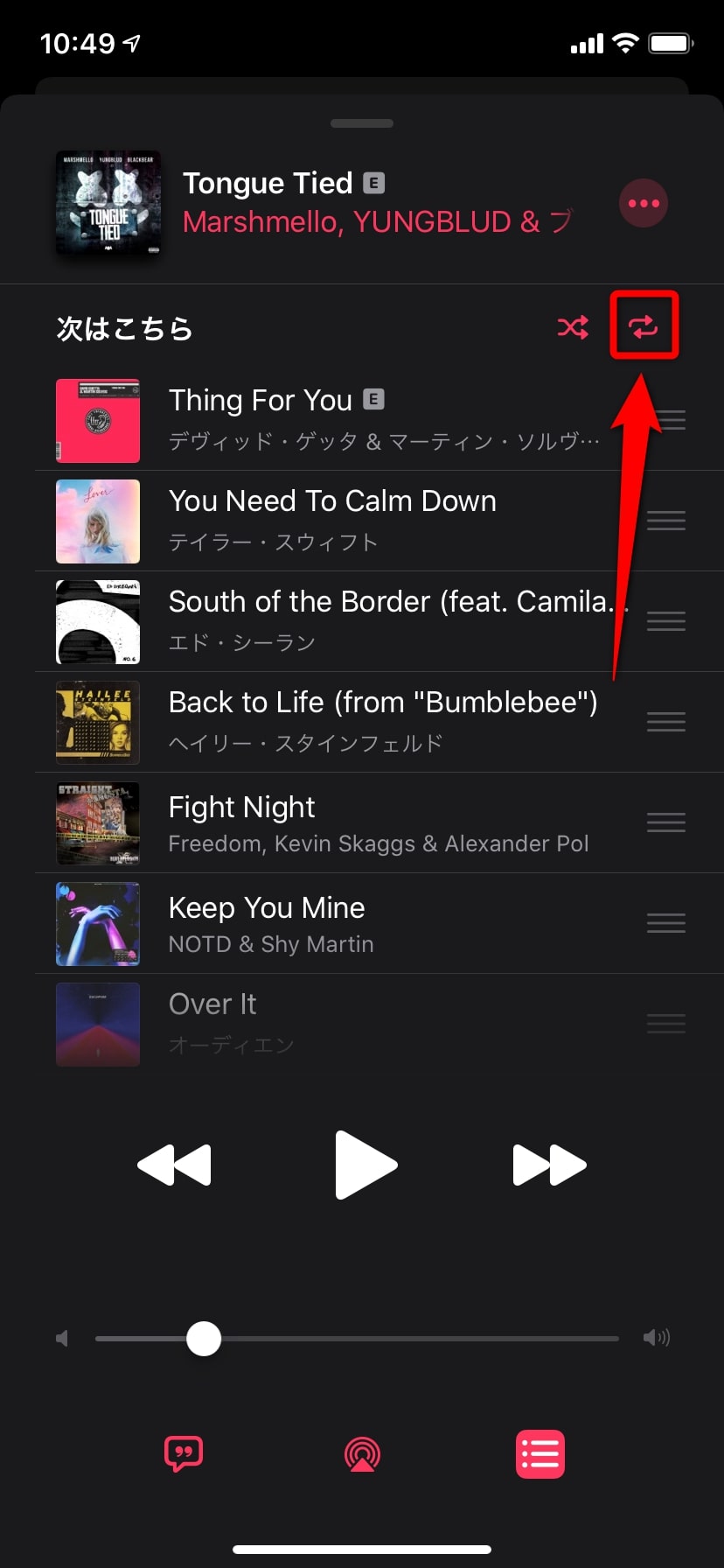Start playback with the play button
This screenshot has width=724, height=1568.
click(365, 1165)
